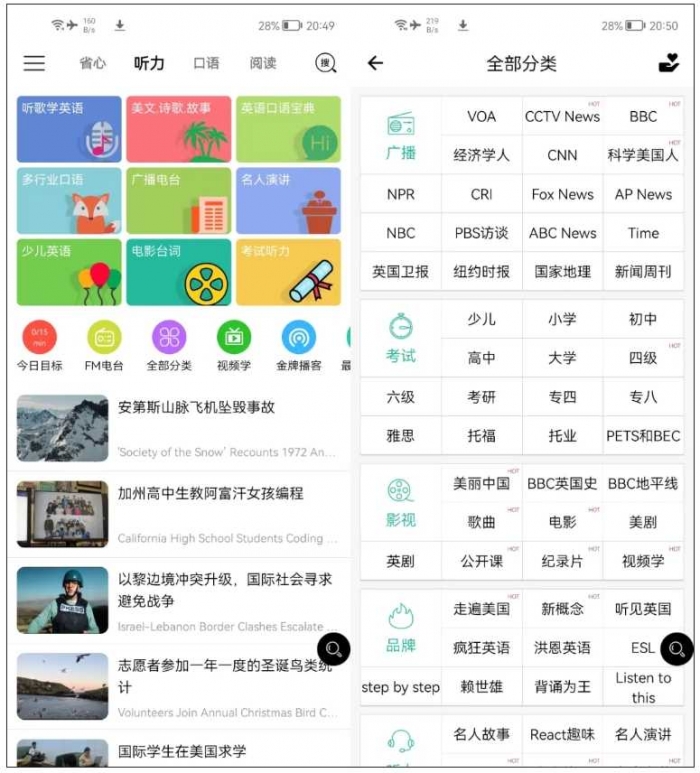Select the CCTV News category
The image size is (700, 773).
coord(562,116)
